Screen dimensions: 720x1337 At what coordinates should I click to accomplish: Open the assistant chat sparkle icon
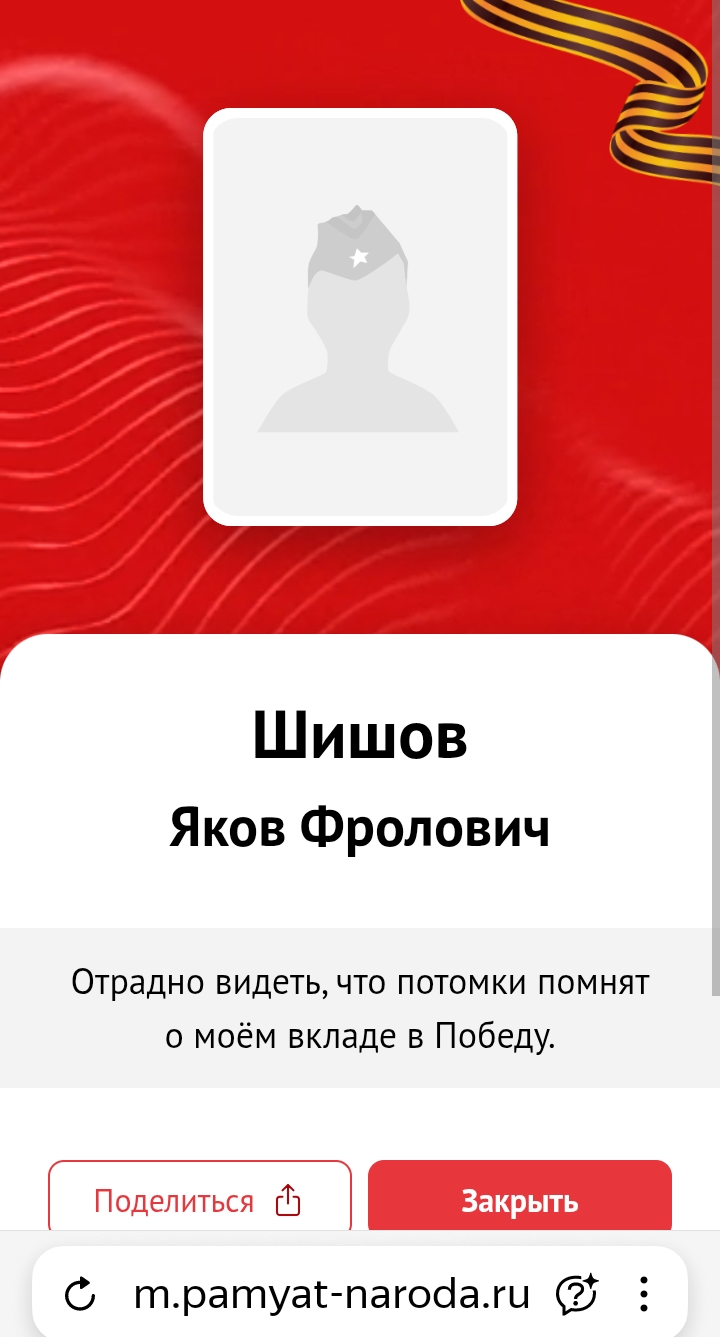(577, 1295)
